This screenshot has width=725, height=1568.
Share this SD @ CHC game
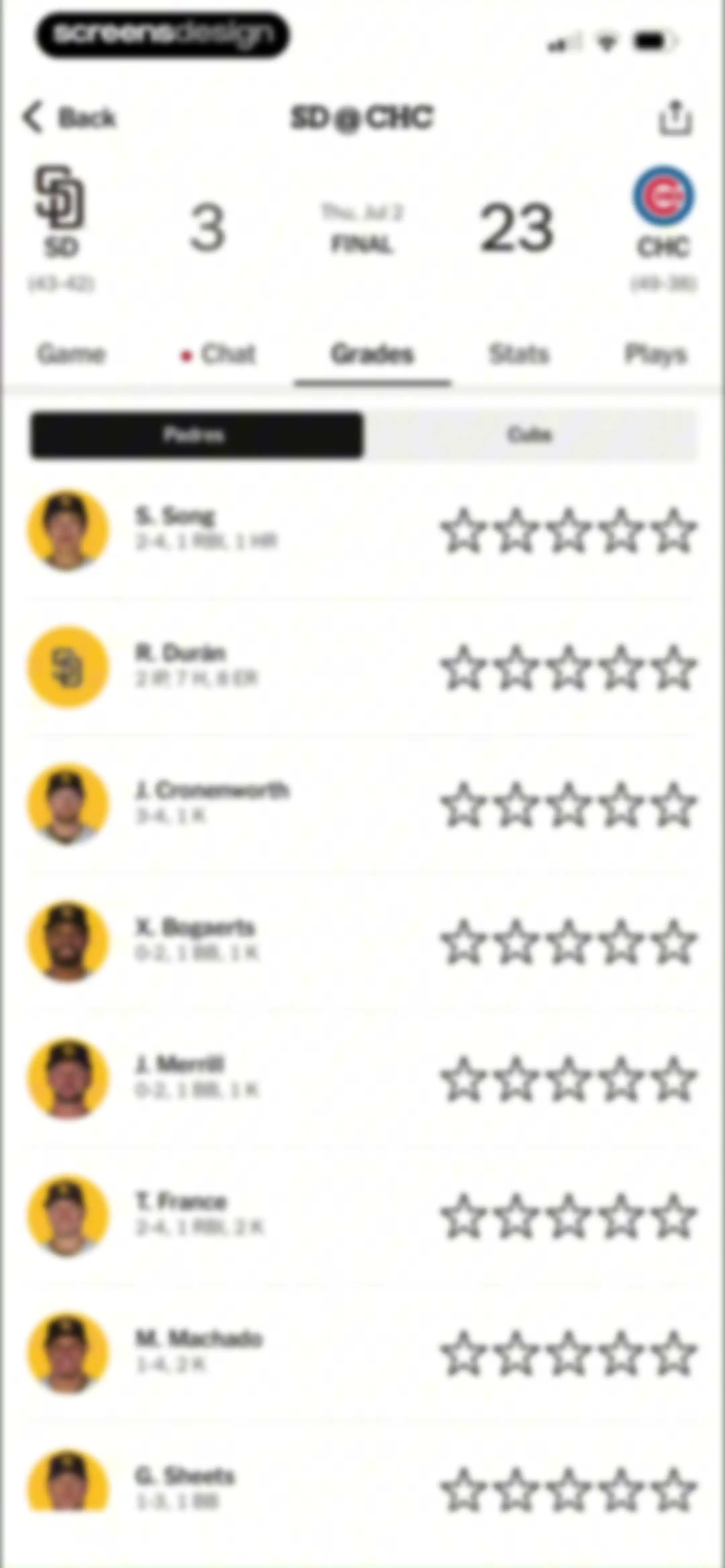676,117
